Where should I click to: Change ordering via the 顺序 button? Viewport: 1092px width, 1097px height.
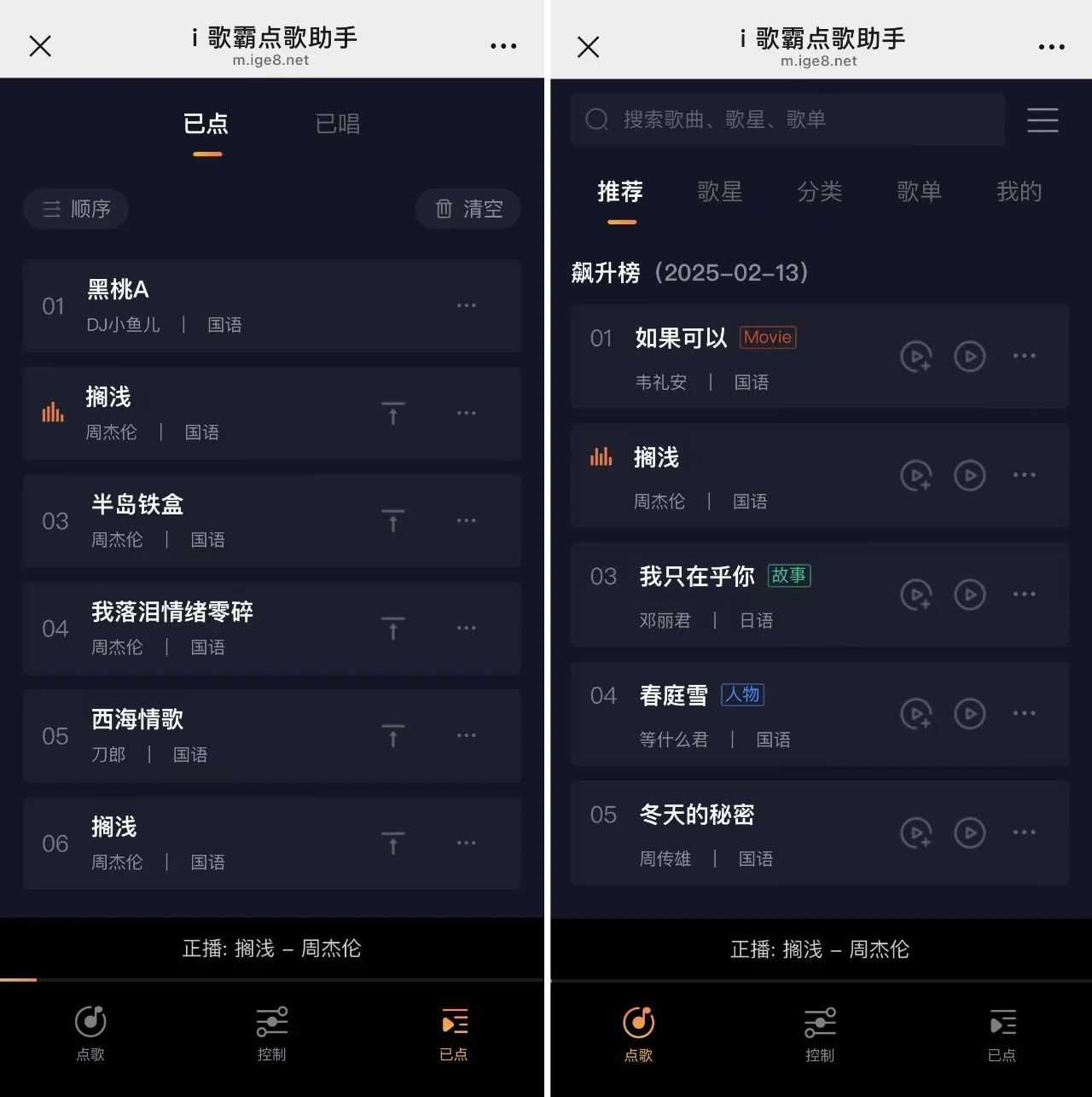[76, 209]
